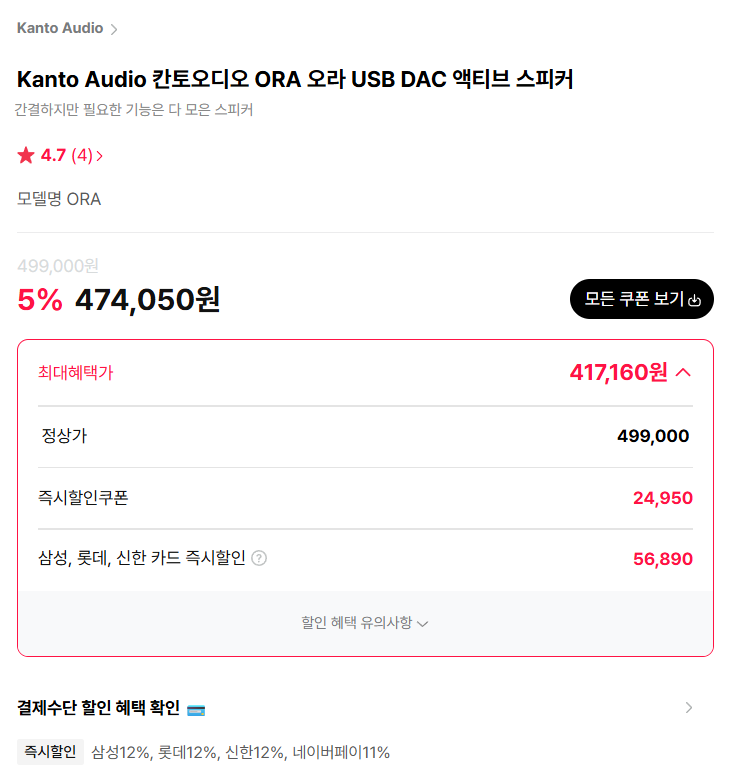Screen dimensions: 731x770
Task: Click the 4.7 rating score
Action: (x=50, y=155)
